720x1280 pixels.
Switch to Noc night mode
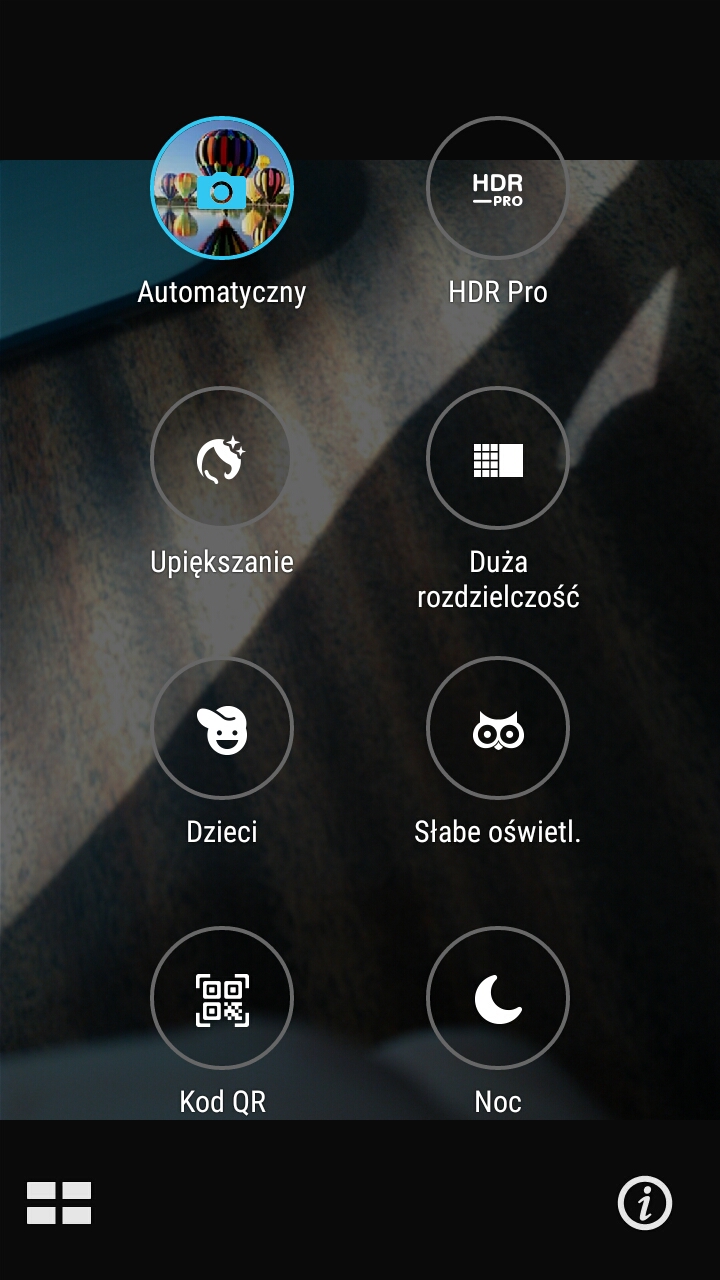pos(498,998)
